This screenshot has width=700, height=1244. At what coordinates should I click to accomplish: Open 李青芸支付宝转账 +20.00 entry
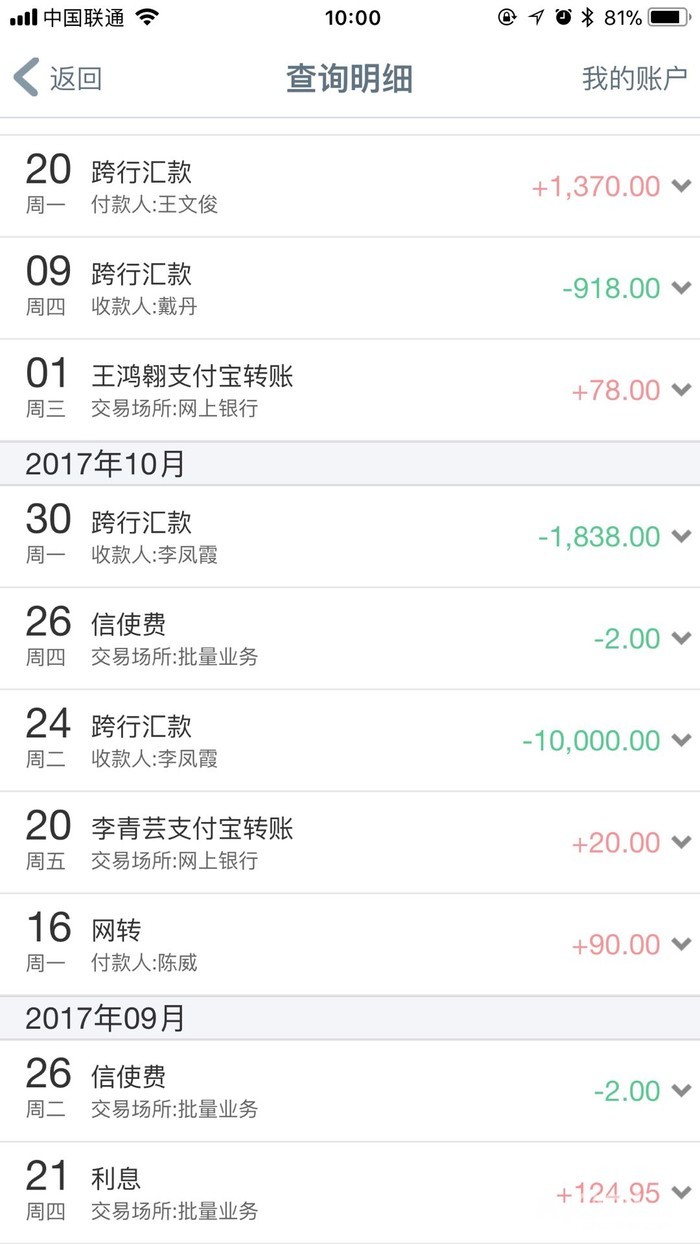pyautogui.click(x=350, y=842)
